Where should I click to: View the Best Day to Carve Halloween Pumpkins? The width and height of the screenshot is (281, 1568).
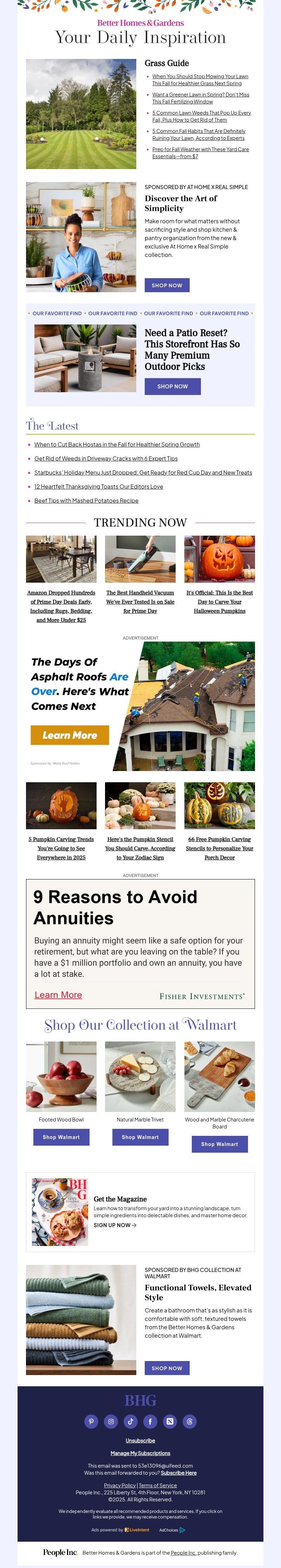tap(220, 601)
